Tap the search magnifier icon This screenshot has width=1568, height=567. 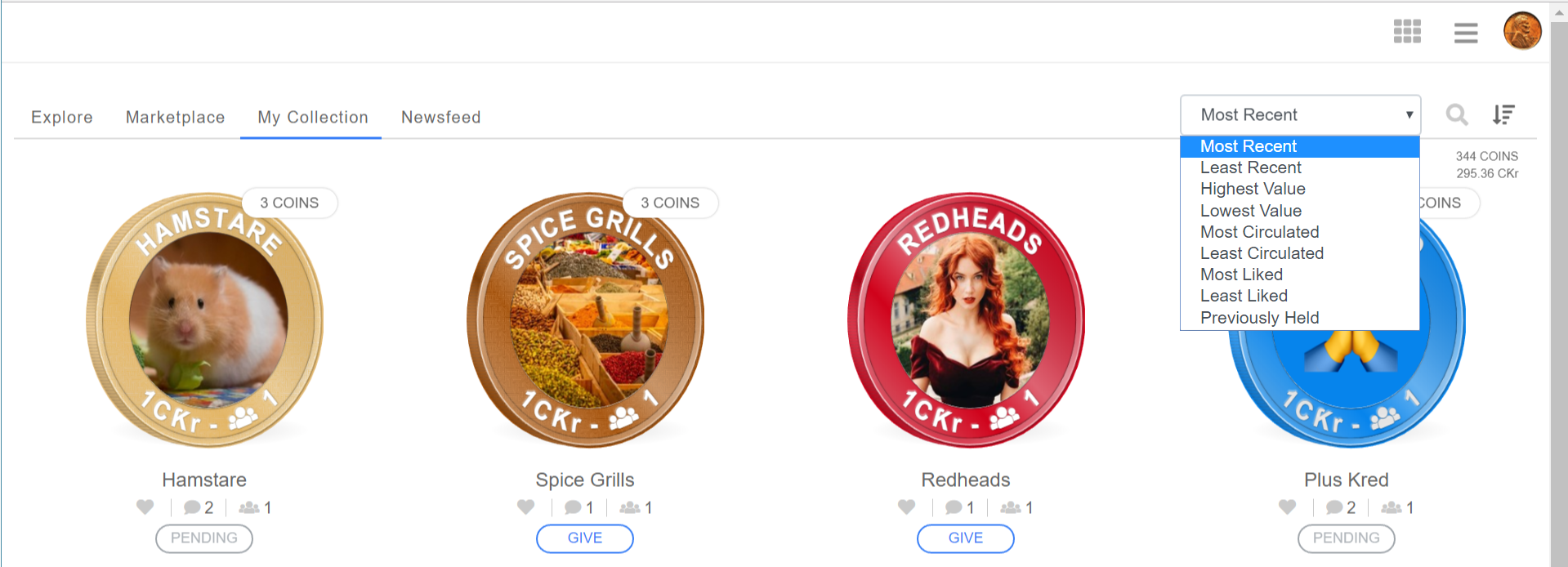(x=1457, y=114)
